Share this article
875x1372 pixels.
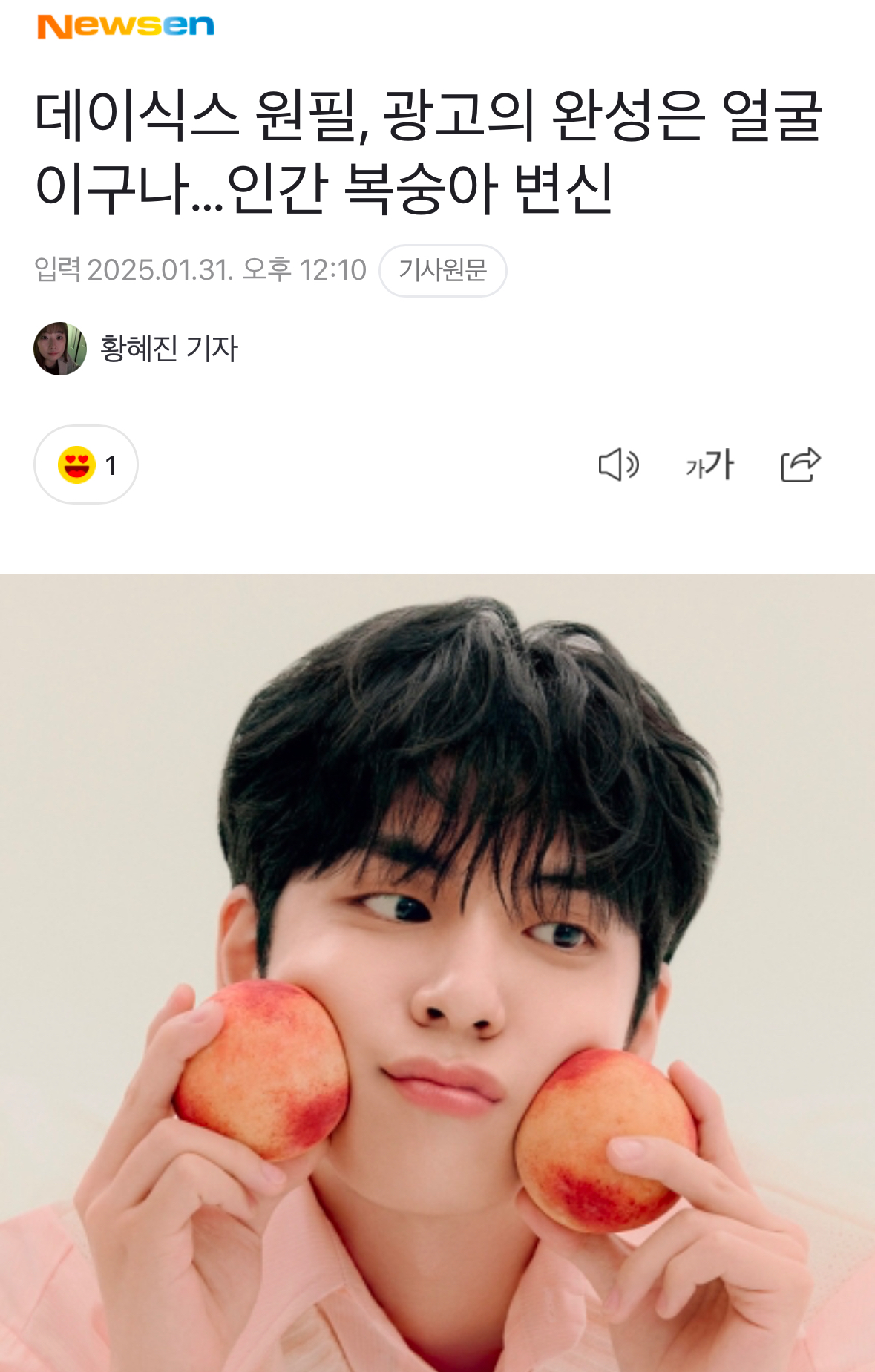[801, 465]
